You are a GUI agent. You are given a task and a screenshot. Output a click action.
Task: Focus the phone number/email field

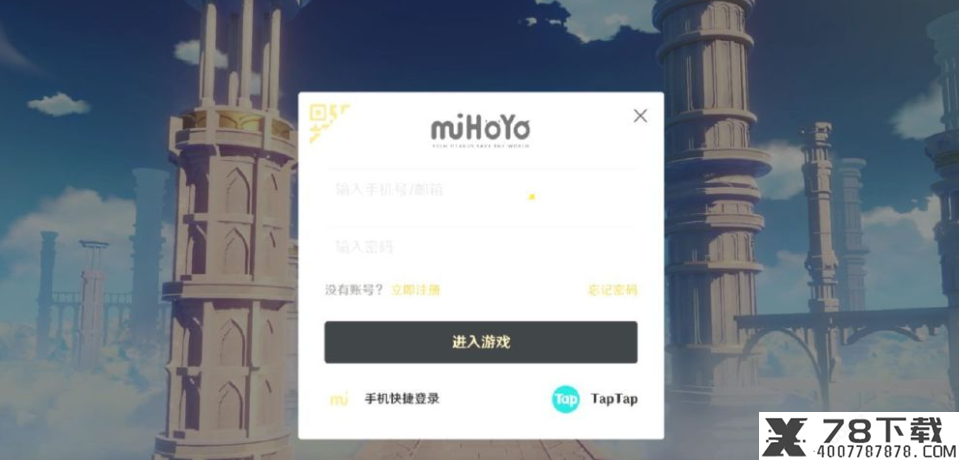480,189
